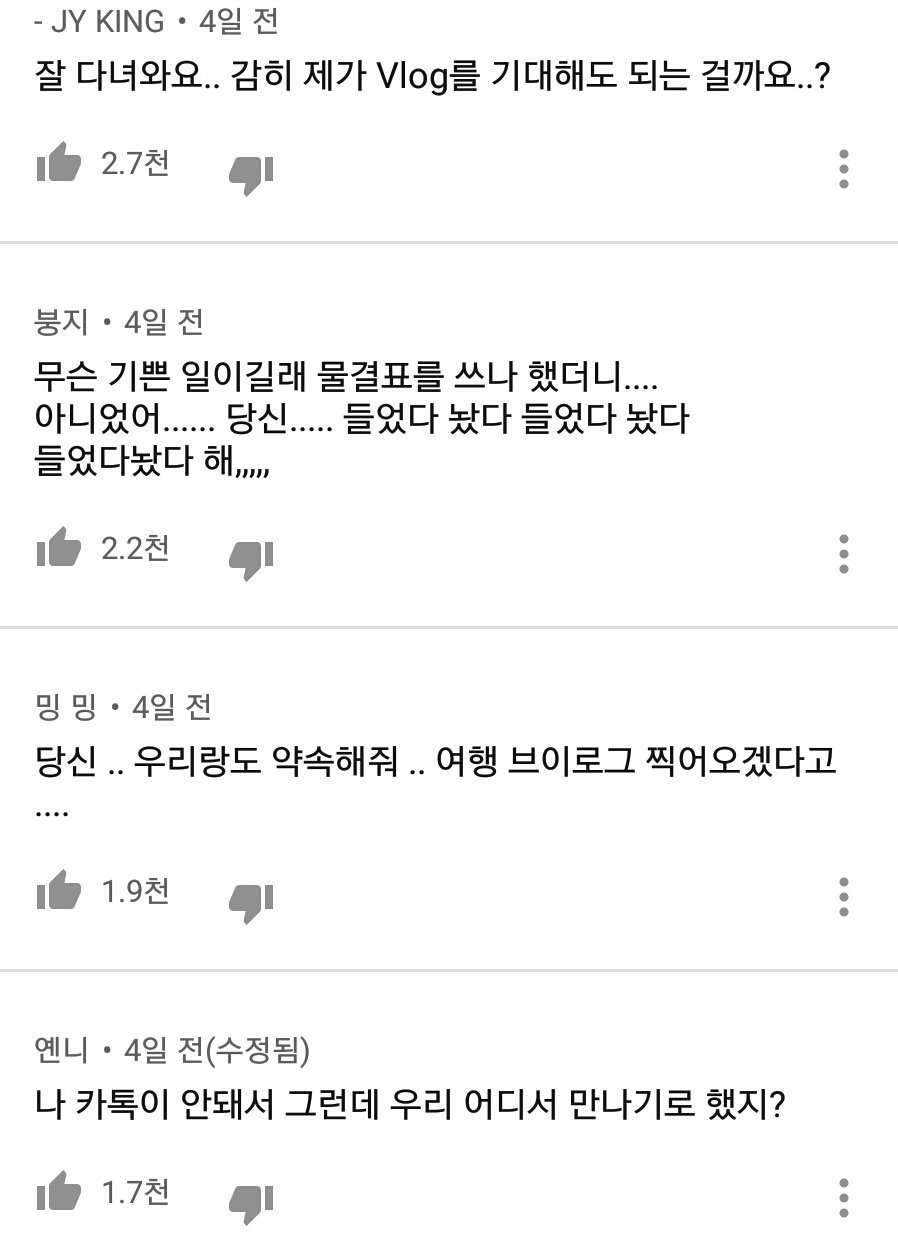898x1245 pixels.
Task: Open options menu for 옌니's comment
Action: pos(844,1198)
